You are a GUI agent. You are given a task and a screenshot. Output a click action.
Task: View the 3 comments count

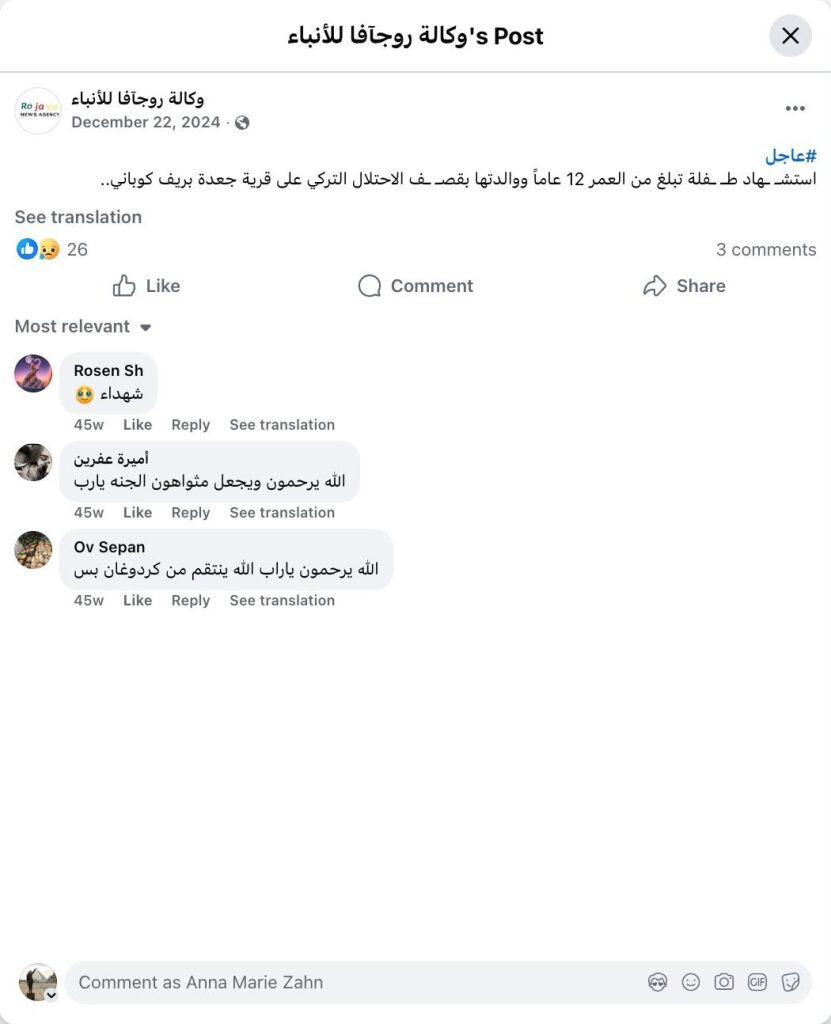coord(766,250)
